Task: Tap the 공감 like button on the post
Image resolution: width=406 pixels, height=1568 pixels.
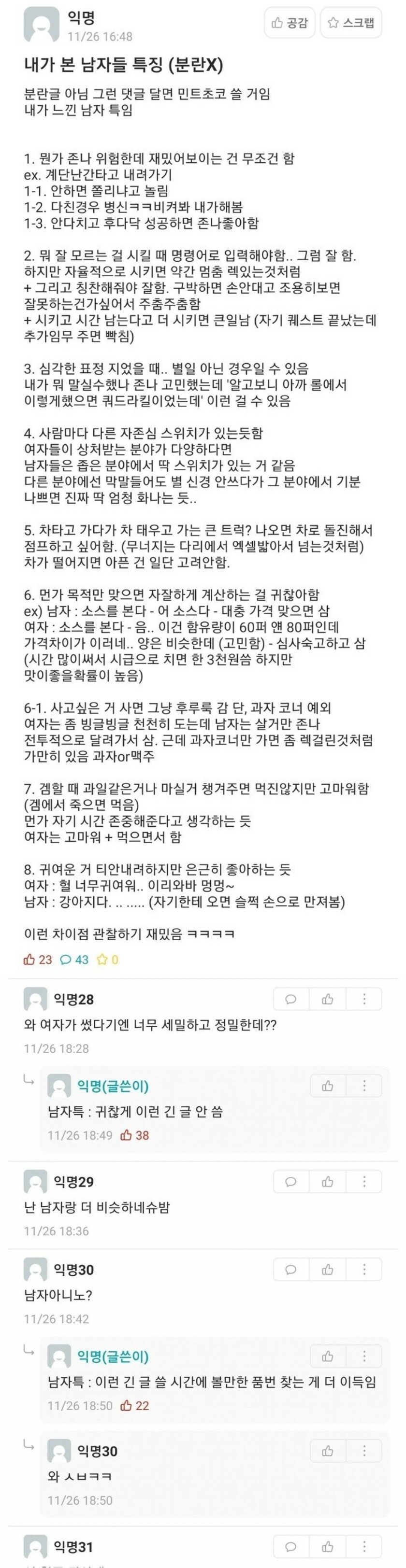Action: (289, 24)
